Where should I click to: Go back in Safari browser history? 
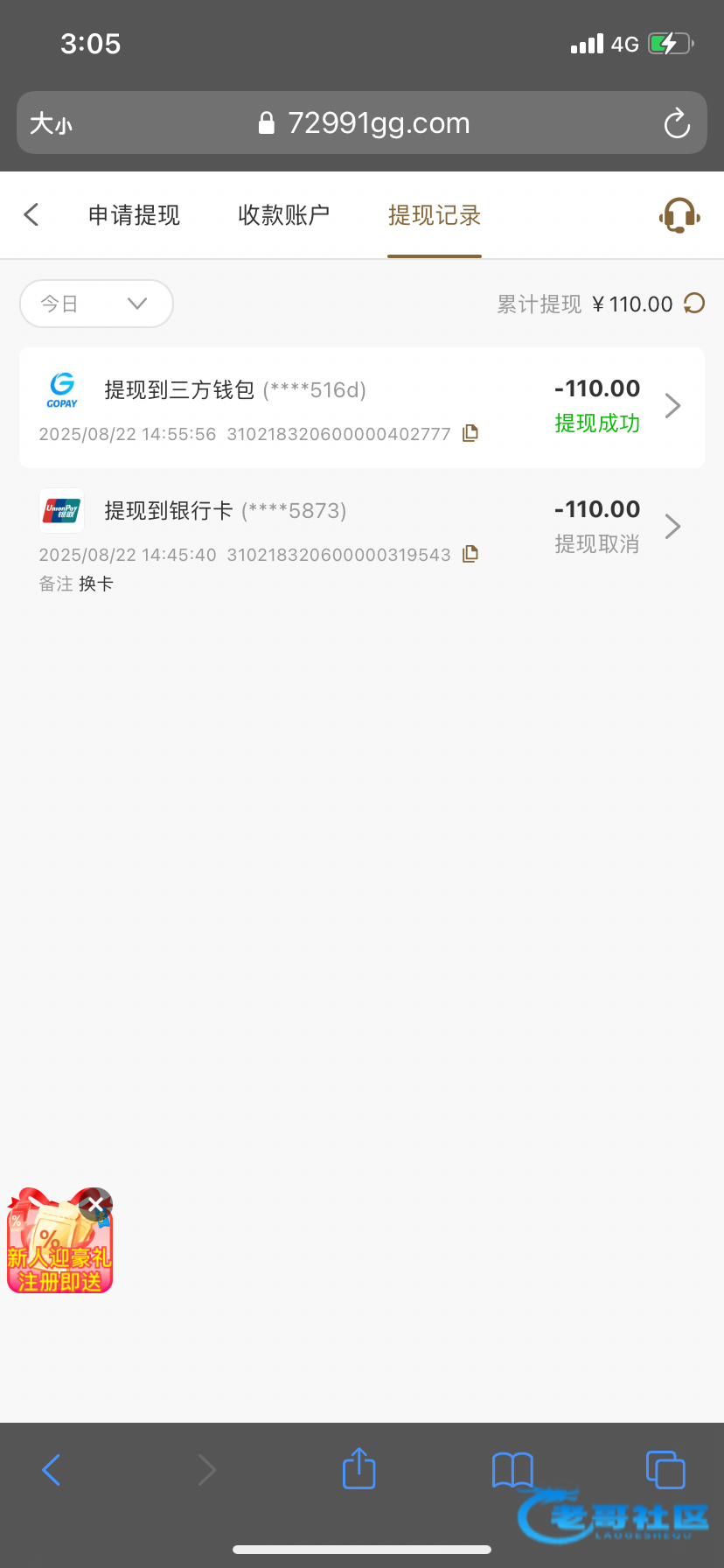pyautogui.click(x=52, y=1469)
